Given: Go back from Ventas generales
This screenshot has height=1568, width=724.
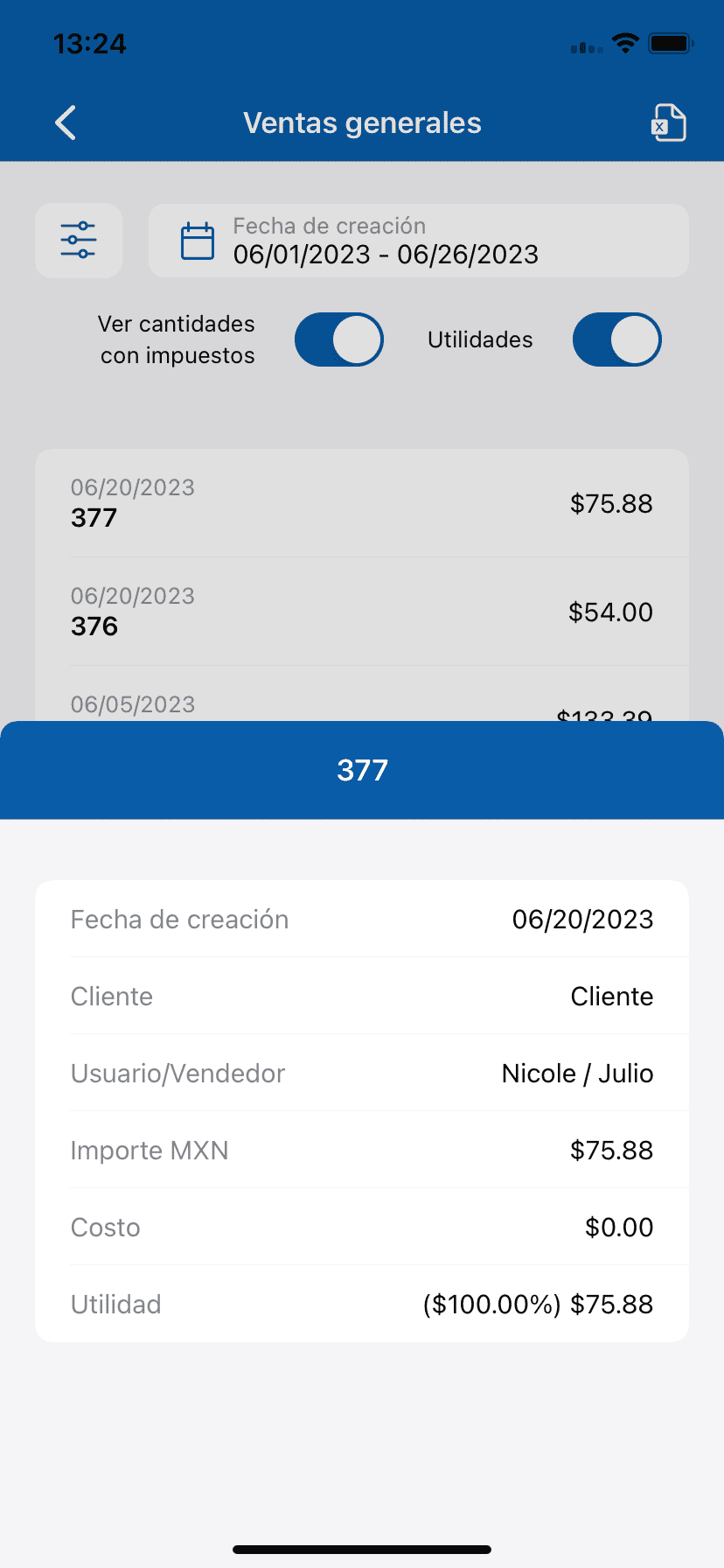Looking at the screenshot, I should pos(66,123).
